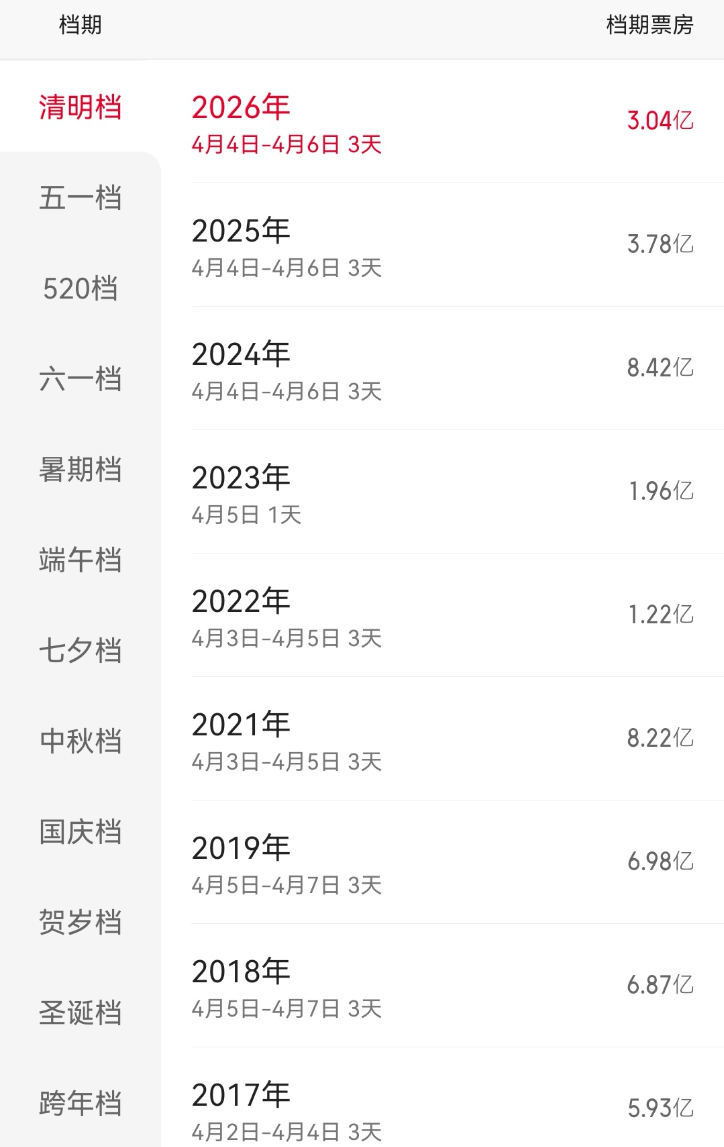This screenshot has height=1147, width=724.
Task: Go to the 国庆档 tab
Action: click(x=80, y=832)
